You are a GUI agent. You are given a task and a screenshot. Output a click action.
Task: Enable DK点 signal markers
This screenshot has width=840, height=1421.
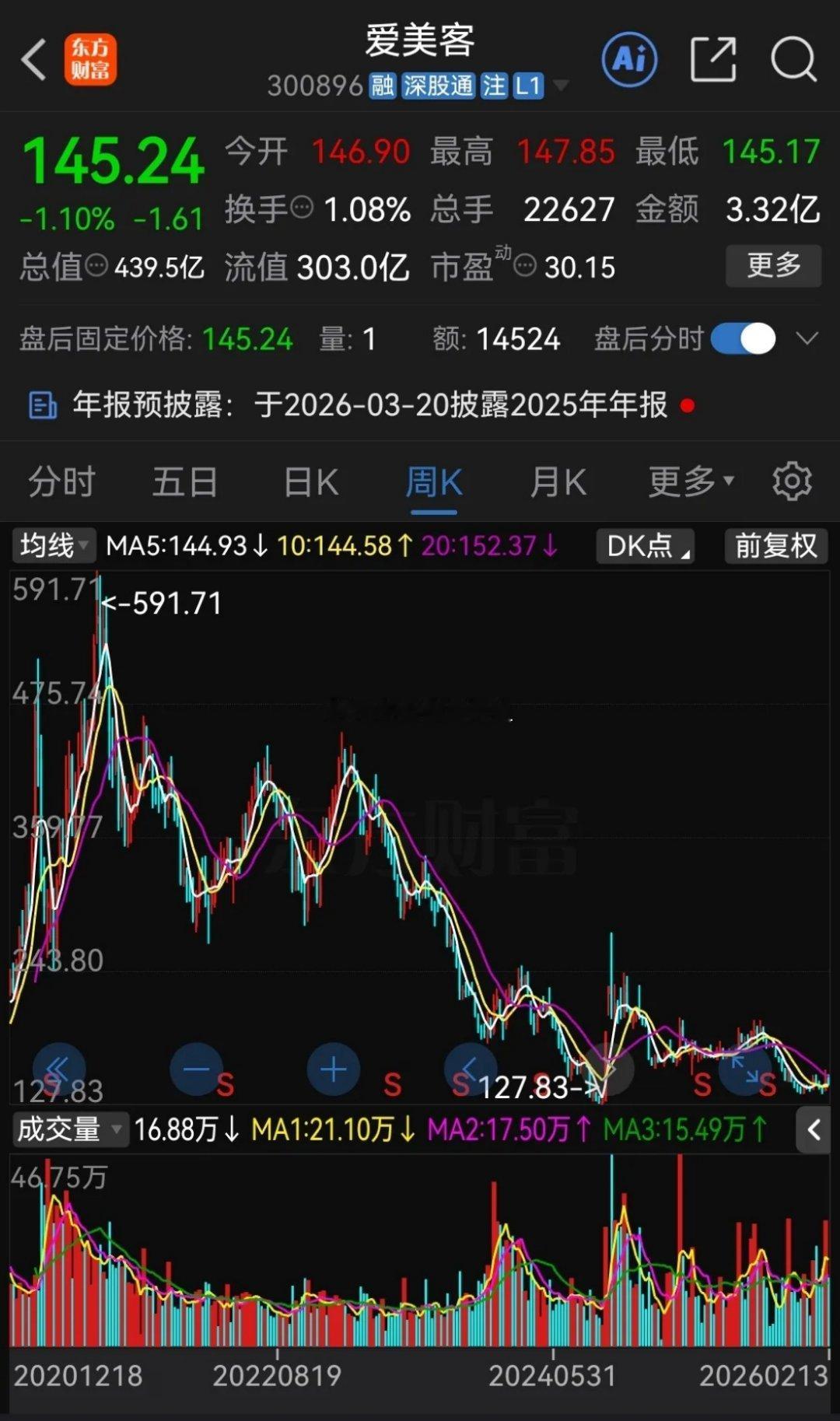click(x=644, y=545)
